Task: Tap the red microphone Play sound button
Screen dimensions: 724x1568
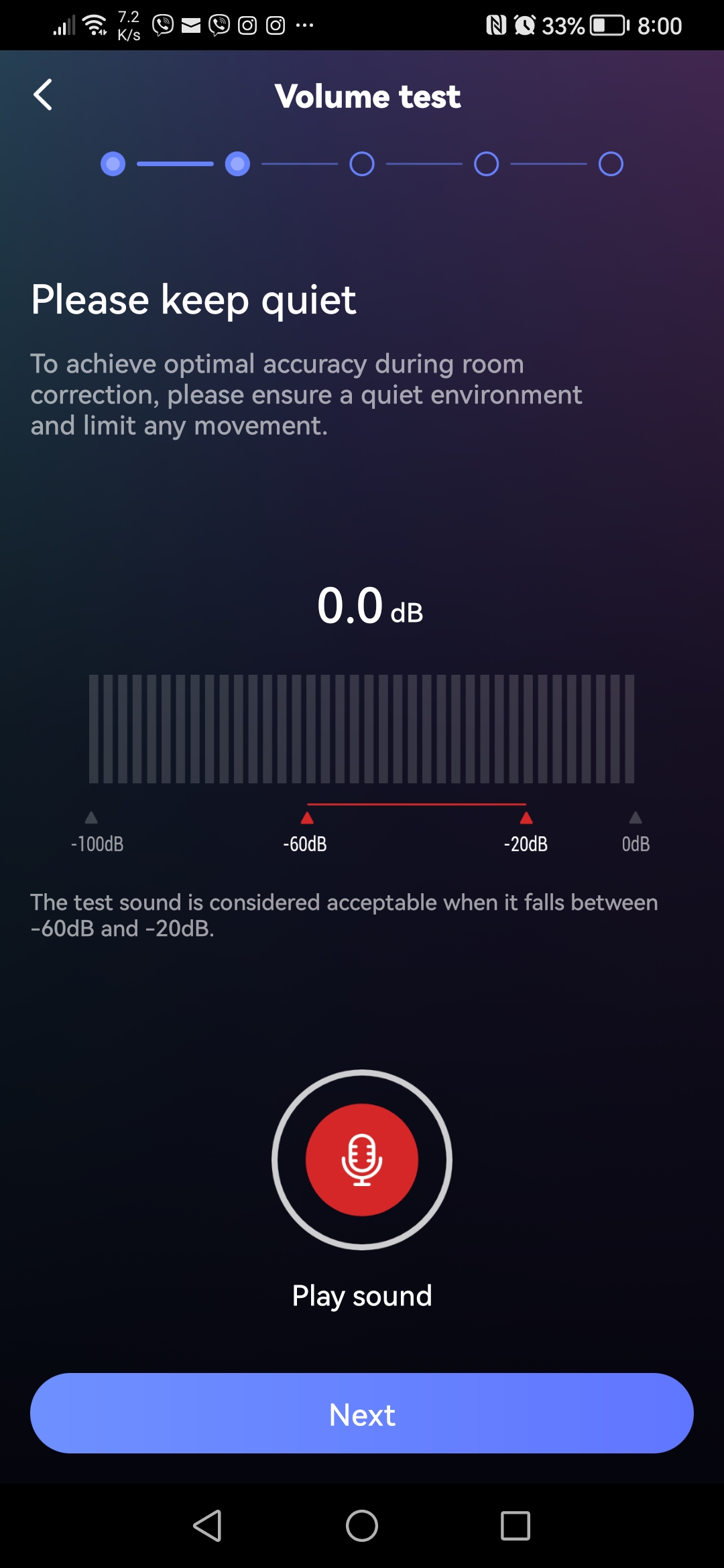Action: click(x=362, y=1159)
